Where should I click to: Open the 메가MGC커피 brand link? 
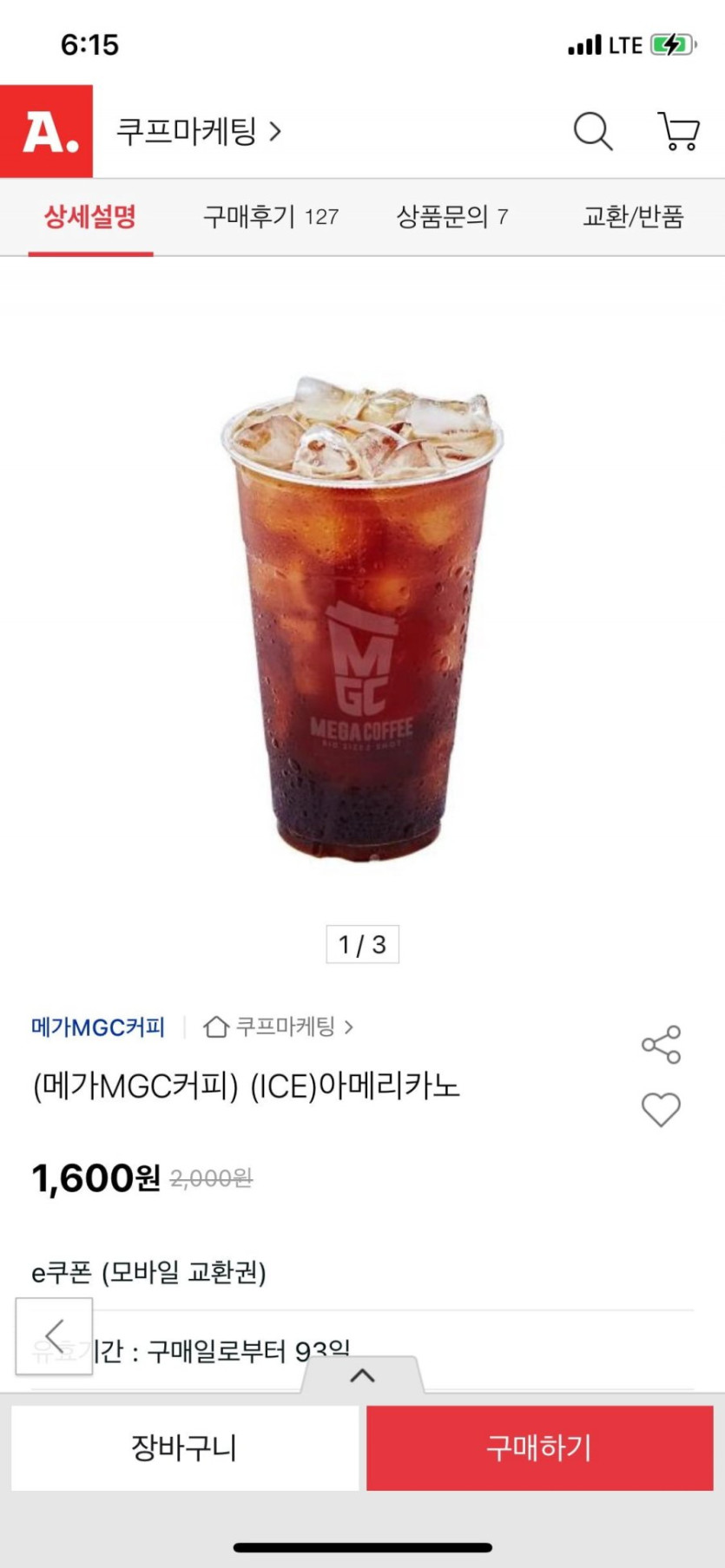(x=97, y=1027)
